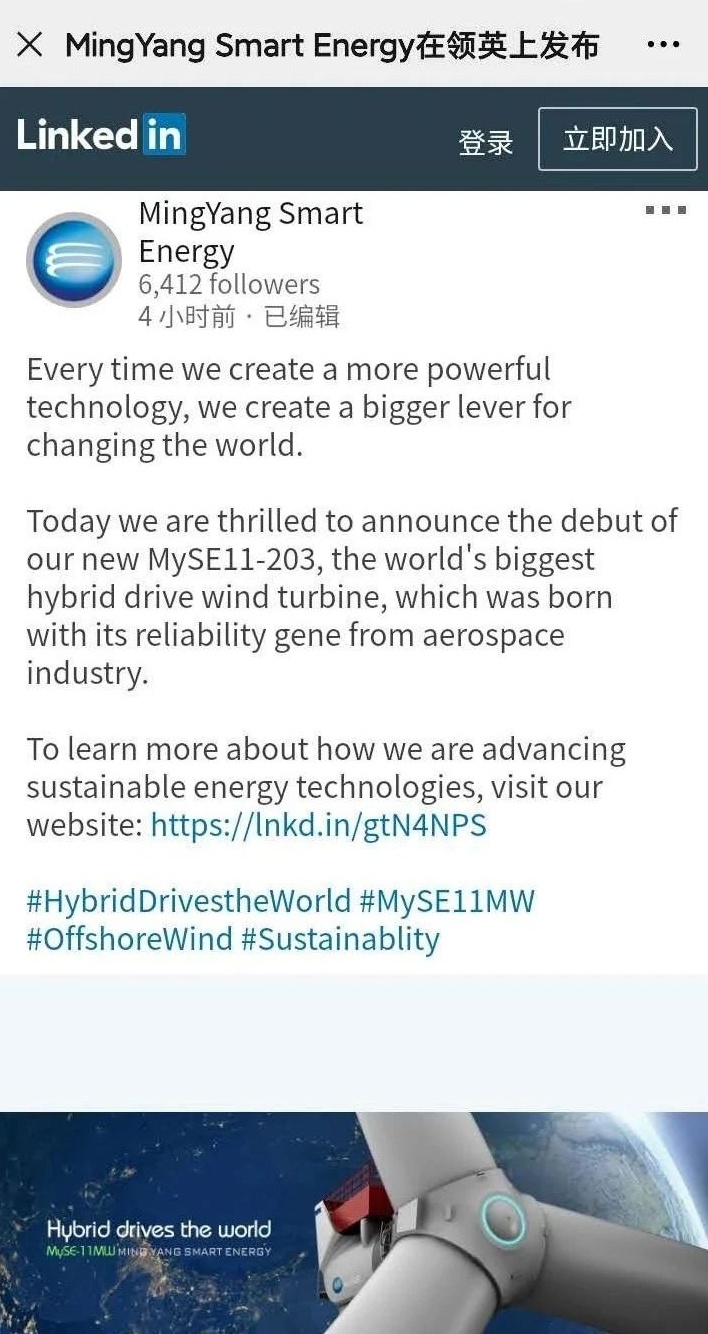View MingYang Smart Energy's profile picture
This screenshot has width=708, height=1334.
tap(73, 260)
